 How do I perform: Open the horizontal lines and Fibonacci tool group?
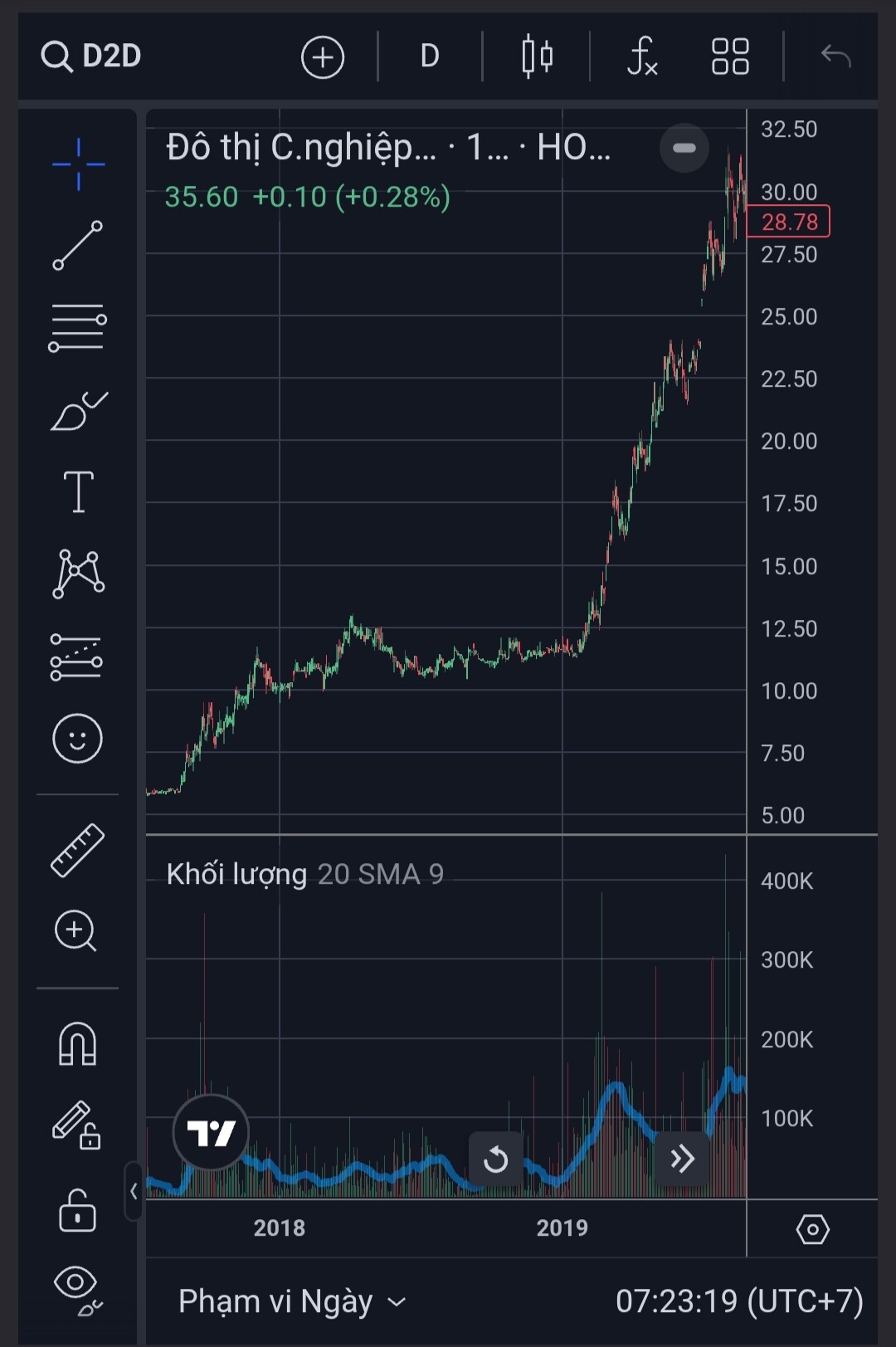pos(78,327)
